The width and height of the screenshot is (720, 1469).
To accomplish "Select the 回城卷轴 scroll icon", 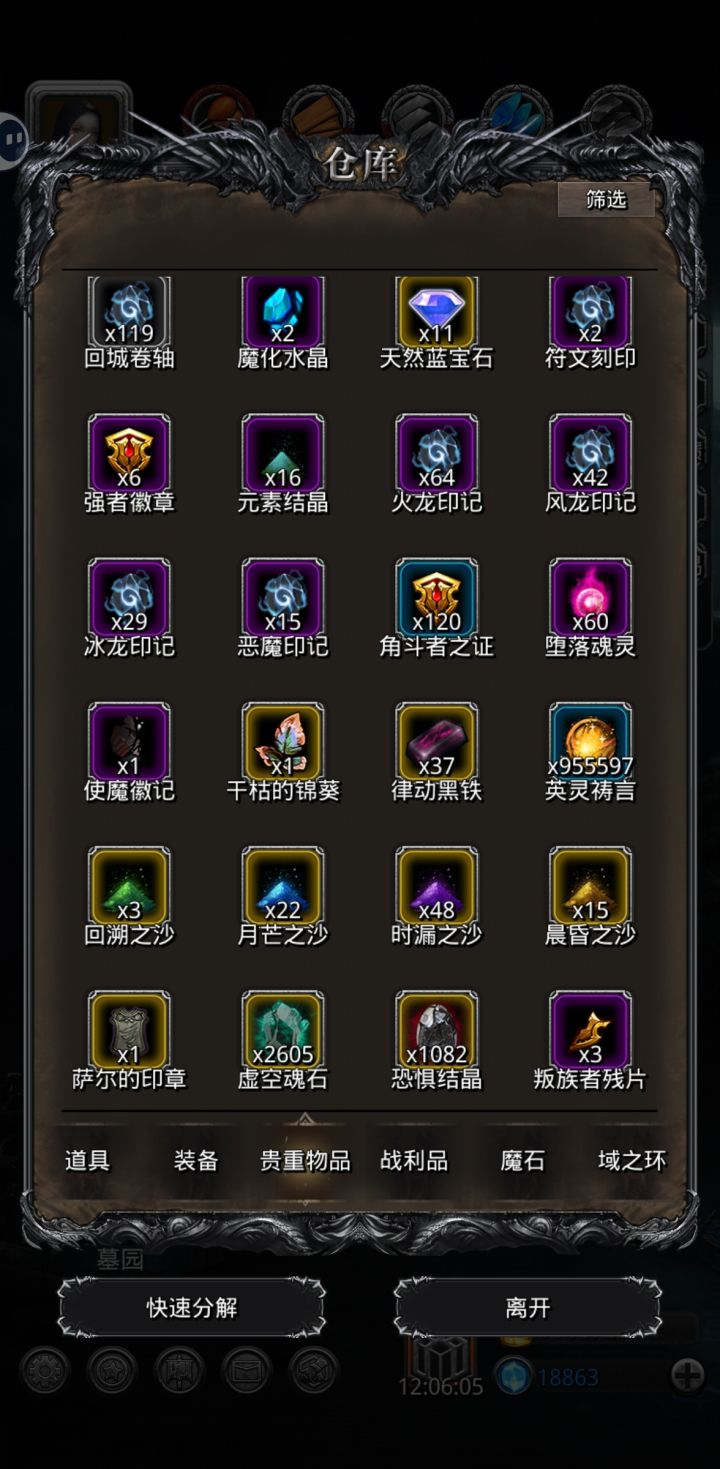I will click(x=129, y=312).
